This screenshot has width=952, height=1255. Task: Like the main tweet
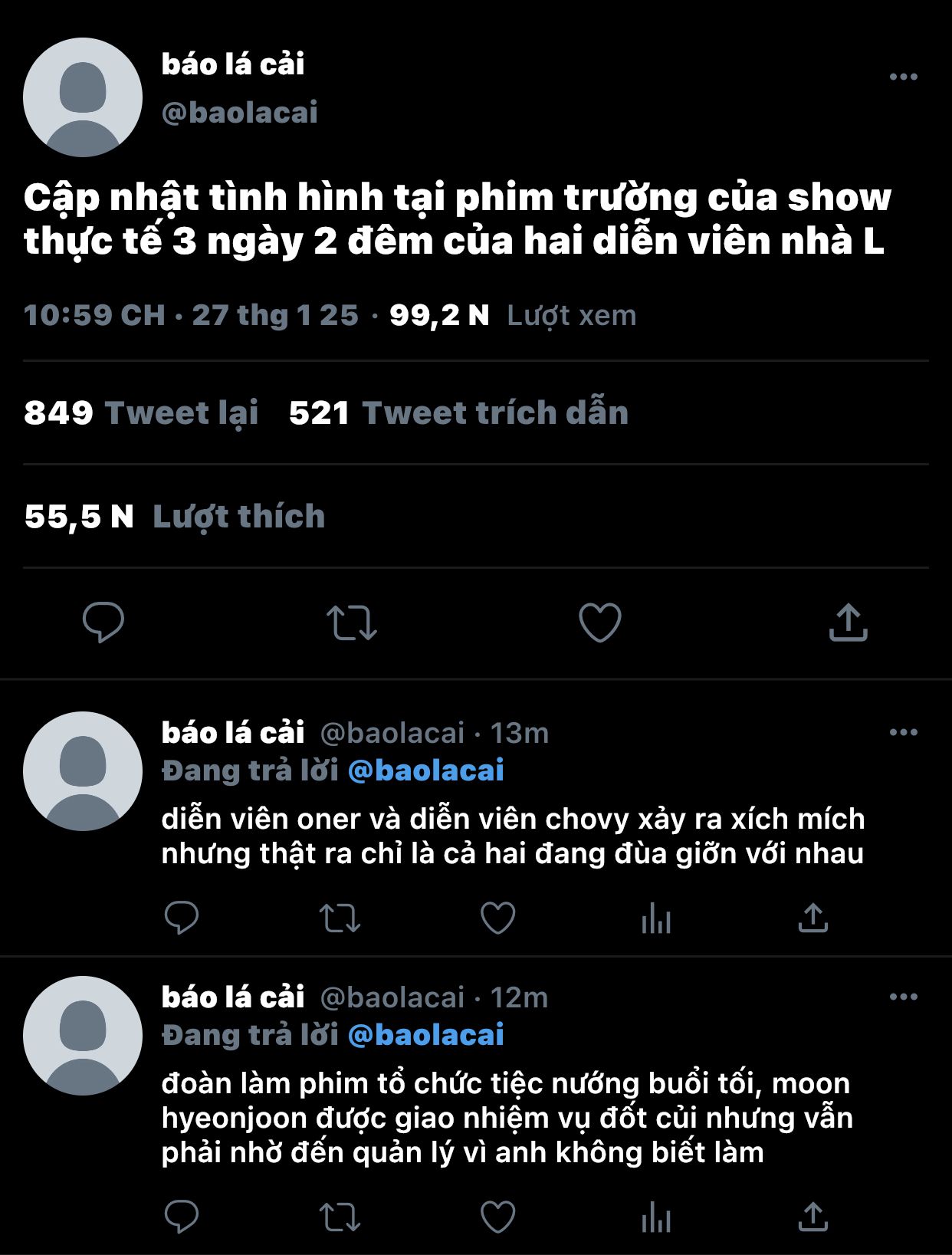(599, 622)
